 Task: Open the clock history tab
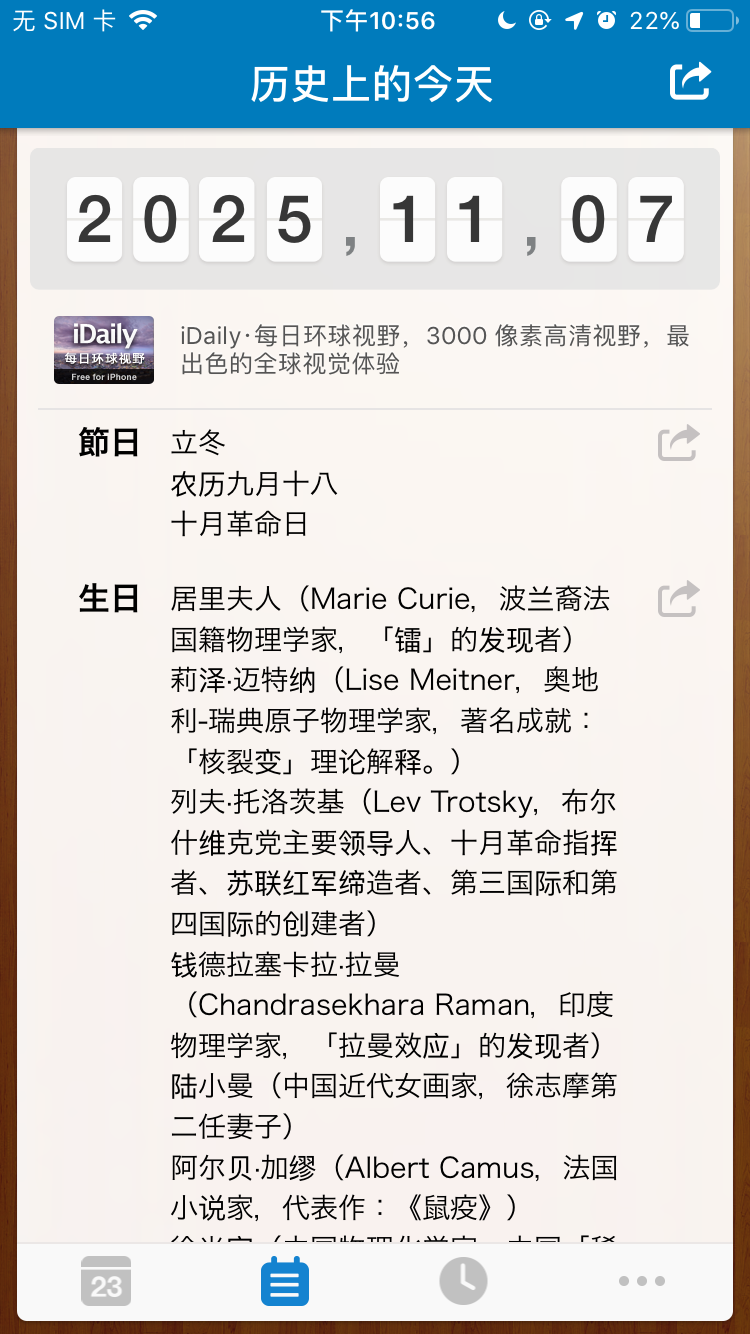coord(463,1281)
